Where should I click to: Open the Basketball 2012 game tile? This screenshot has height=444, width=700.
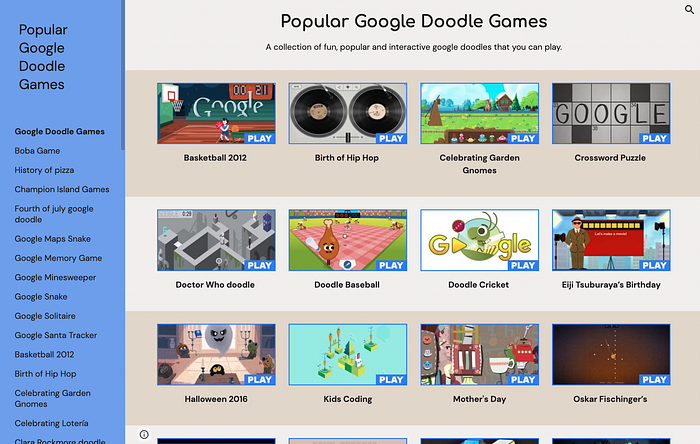coord(216,113)
